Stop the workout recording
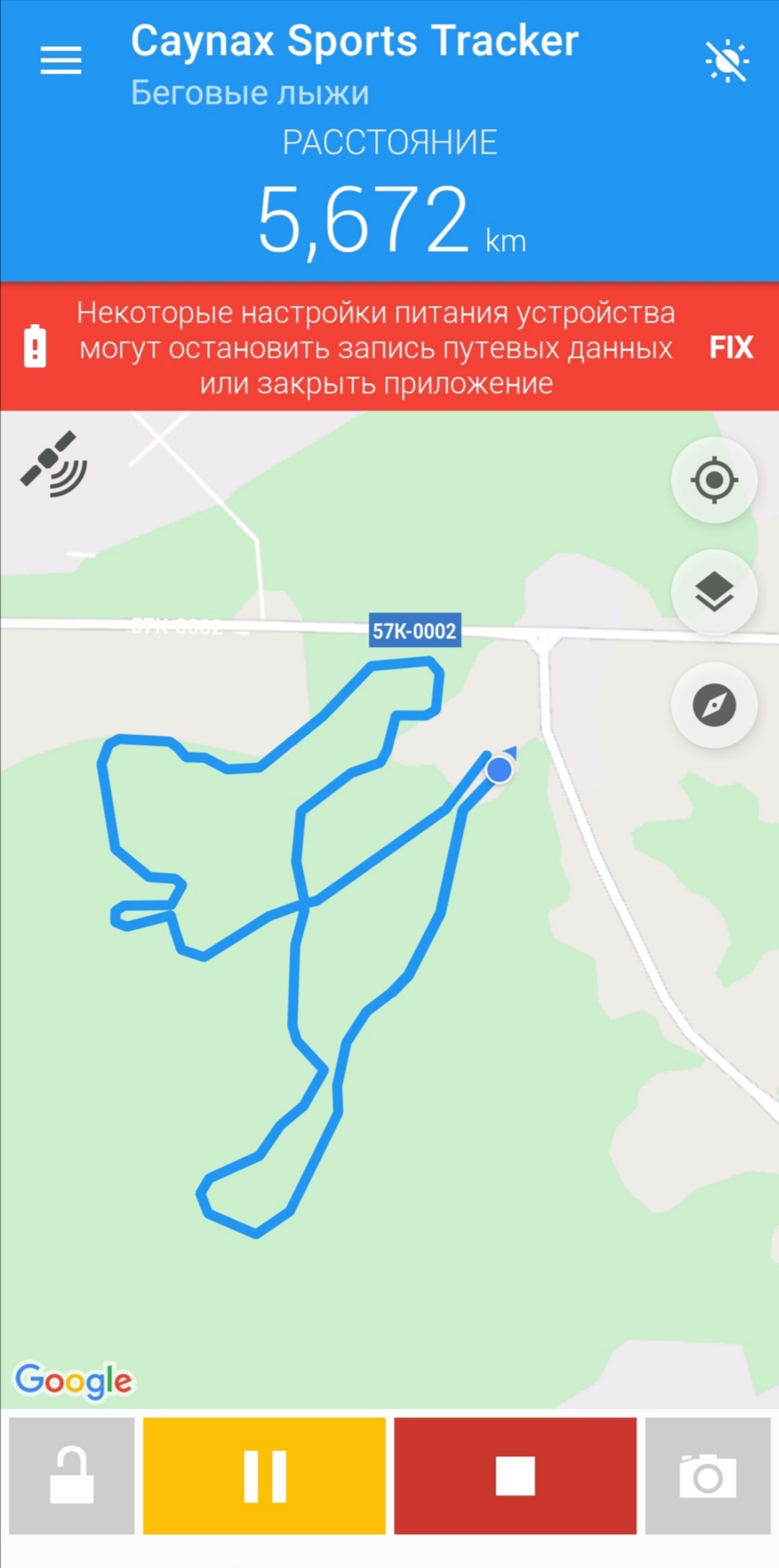This screenshot has width=779, height=1568. click(515, 1476)
